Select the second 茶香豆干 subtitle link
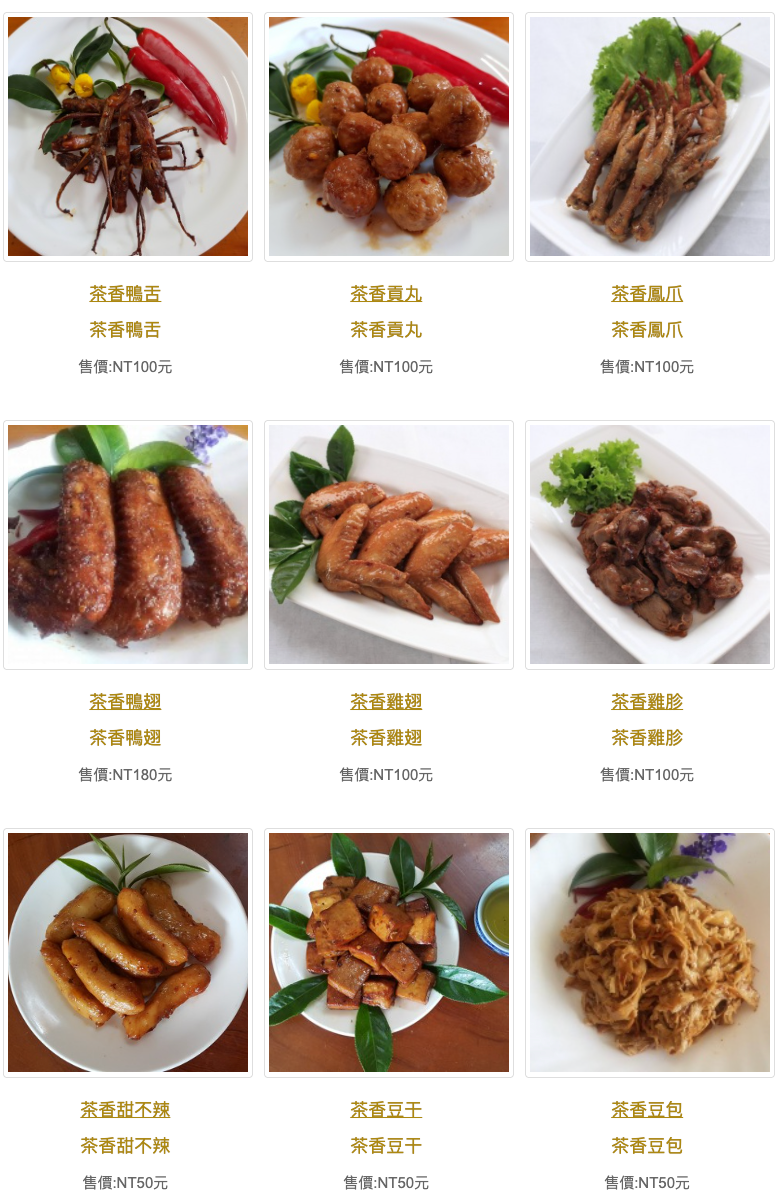Viewport: 776px width, 1199px height. pyautogui.click(x=388, y=1146)
